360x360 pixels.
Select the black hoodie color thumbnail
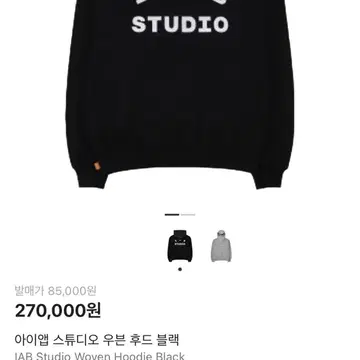(x=180, y=246)
